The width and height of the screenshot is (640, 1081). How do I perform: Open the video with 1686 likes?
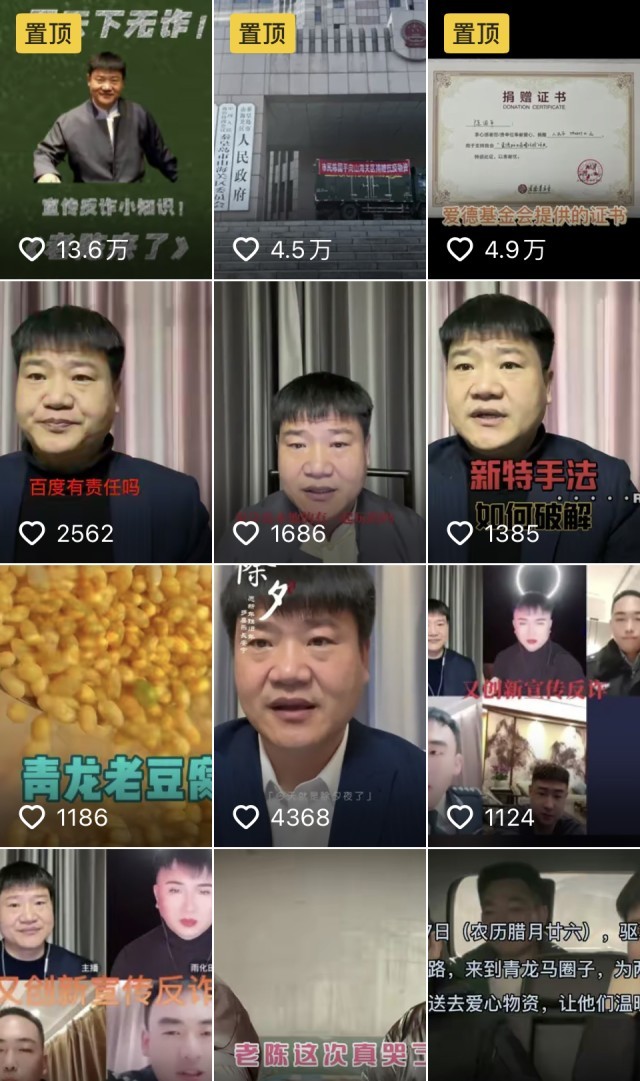[320, 420]
